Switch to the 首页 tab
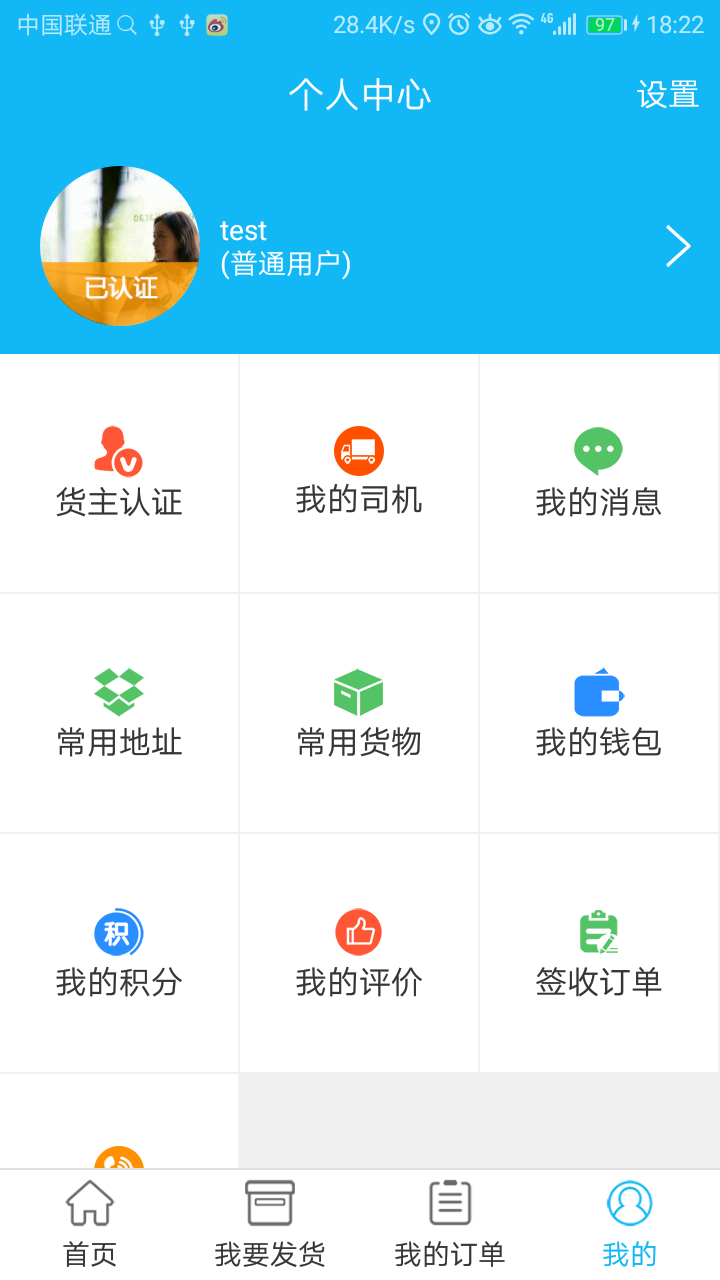The image size is (720, 1280). point(90,1225)
